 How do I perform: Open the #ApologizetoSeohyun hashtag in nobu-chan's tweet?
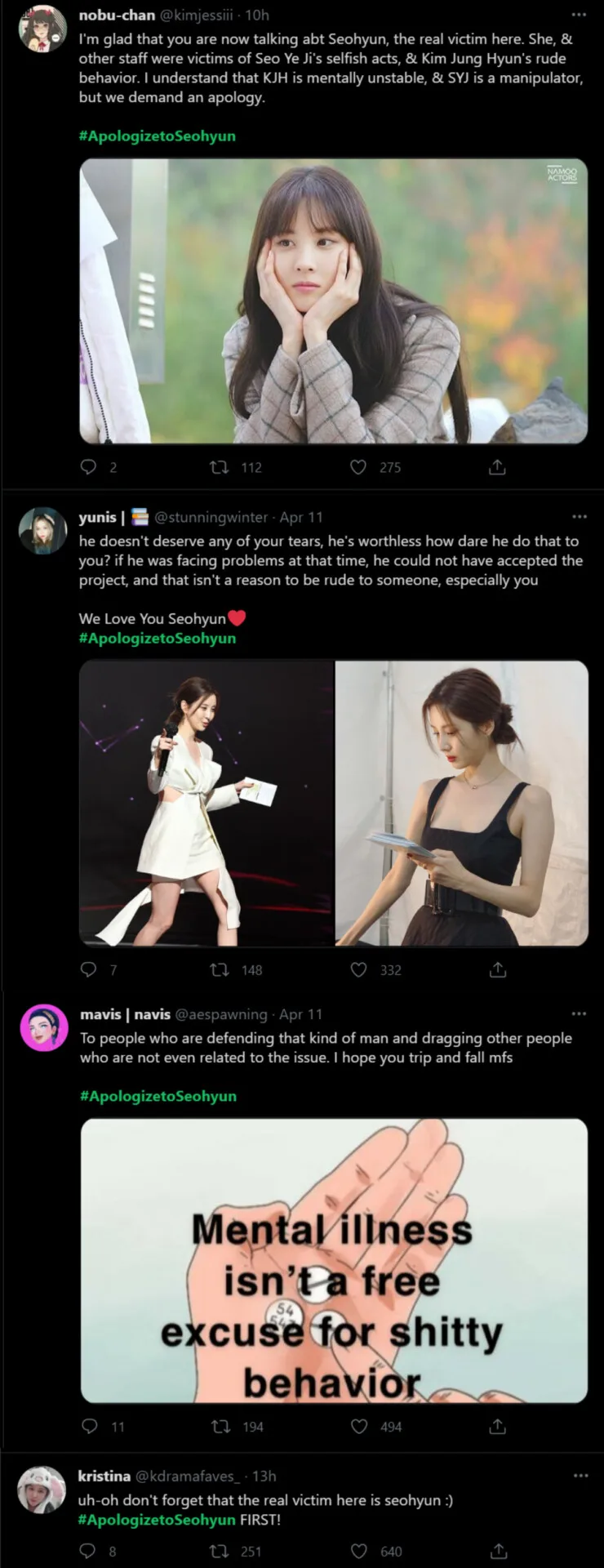(157, 136)
